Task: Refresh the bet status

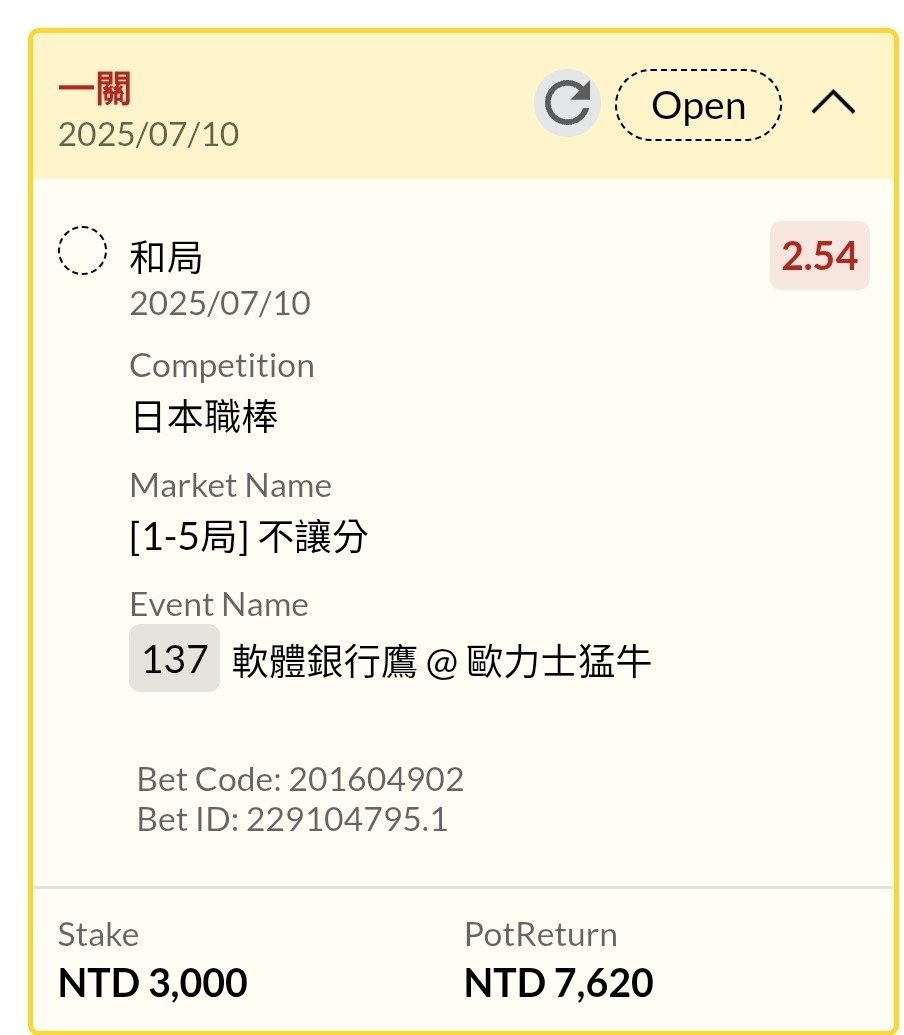Action: (x=567, y=104)
